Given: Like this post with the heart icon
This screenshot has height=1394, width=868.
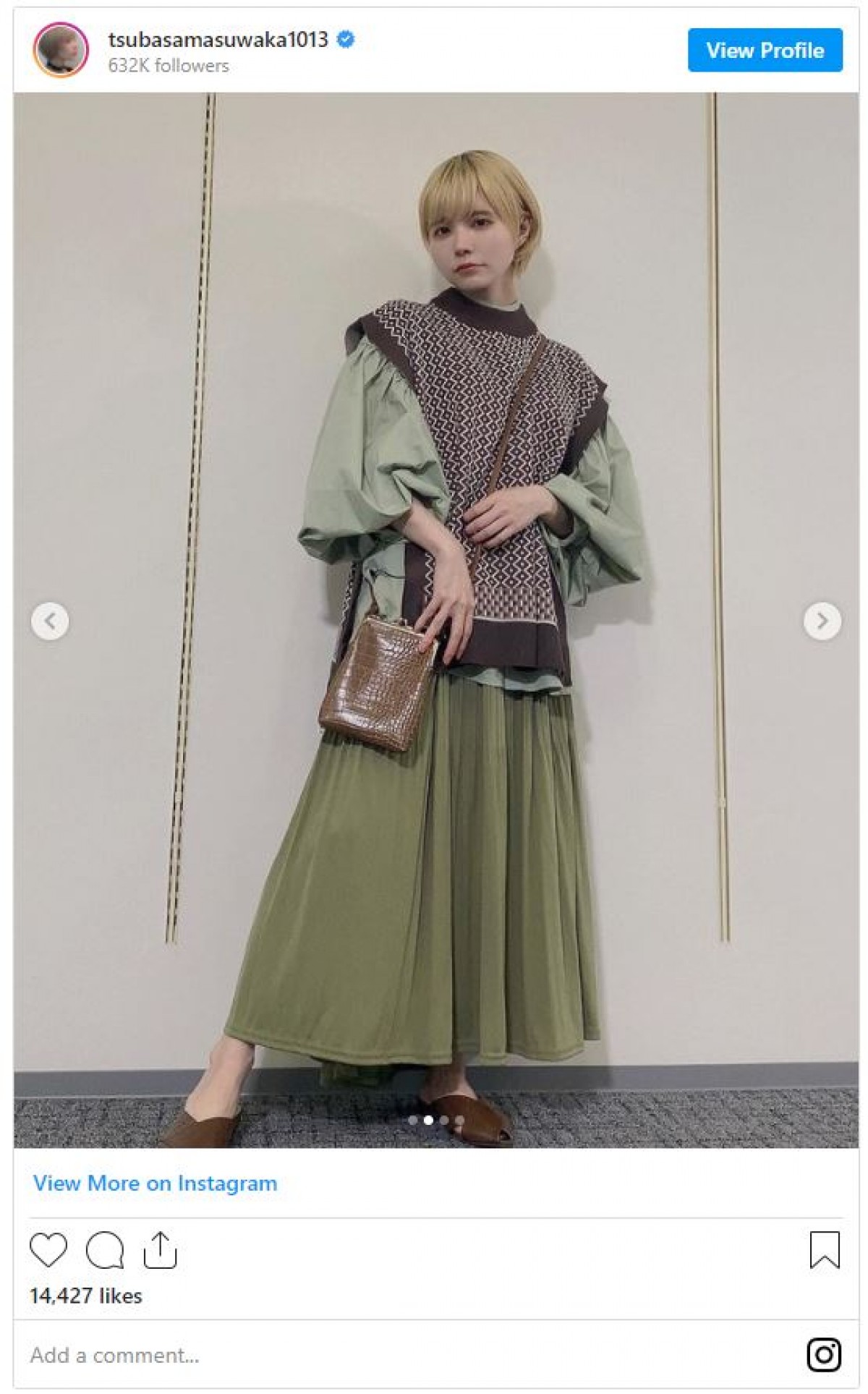Looking at the screenshot, I should pos(48,1250).
